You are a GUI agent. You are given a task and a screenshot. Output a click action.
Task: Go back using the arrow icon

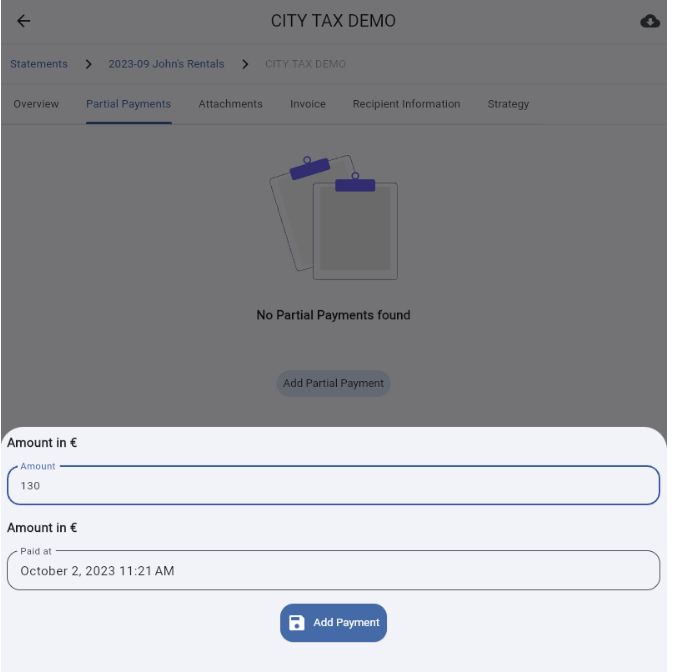[24, 21]
